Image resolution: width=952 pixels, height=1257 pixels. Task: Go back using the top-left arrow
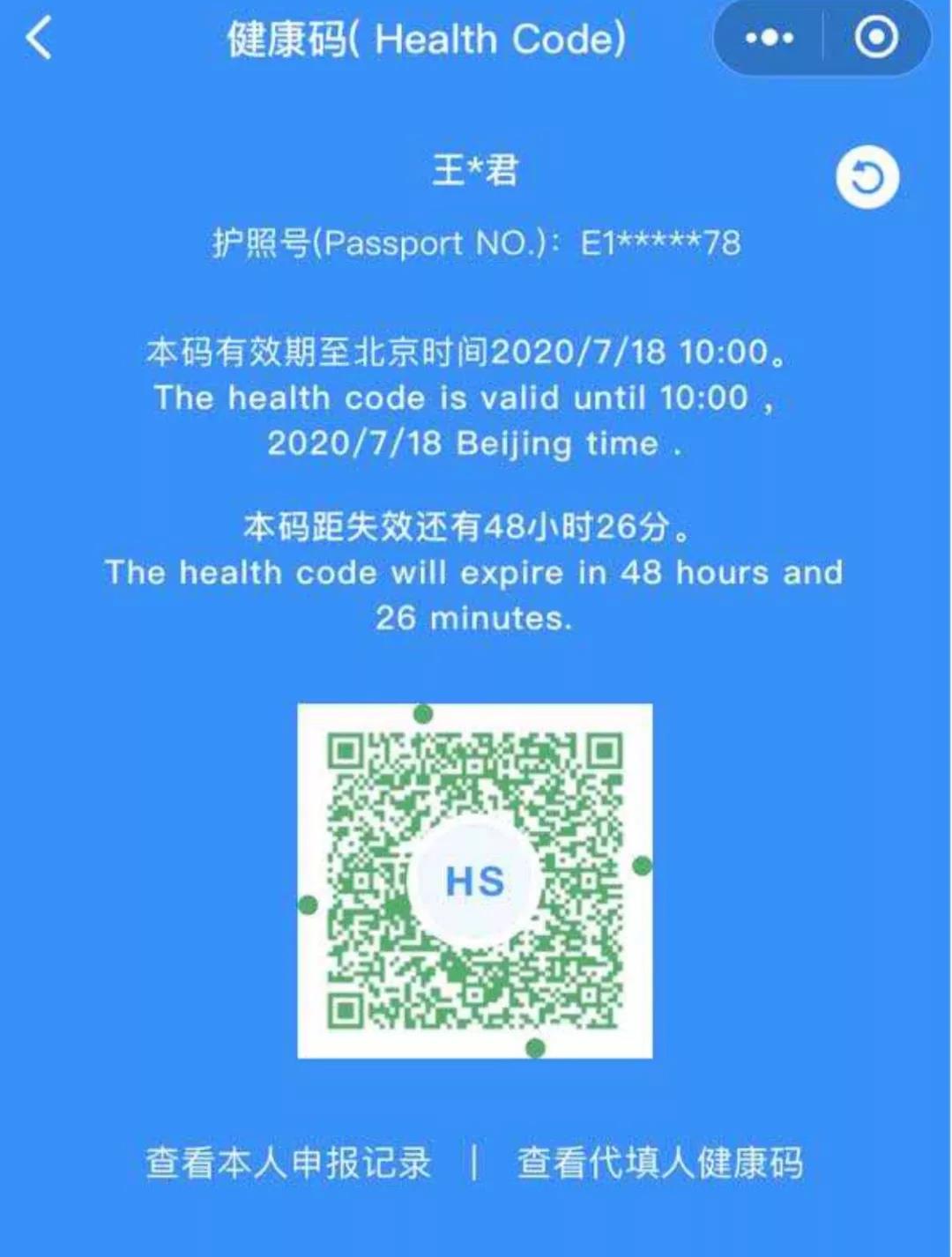pos(40,39)
